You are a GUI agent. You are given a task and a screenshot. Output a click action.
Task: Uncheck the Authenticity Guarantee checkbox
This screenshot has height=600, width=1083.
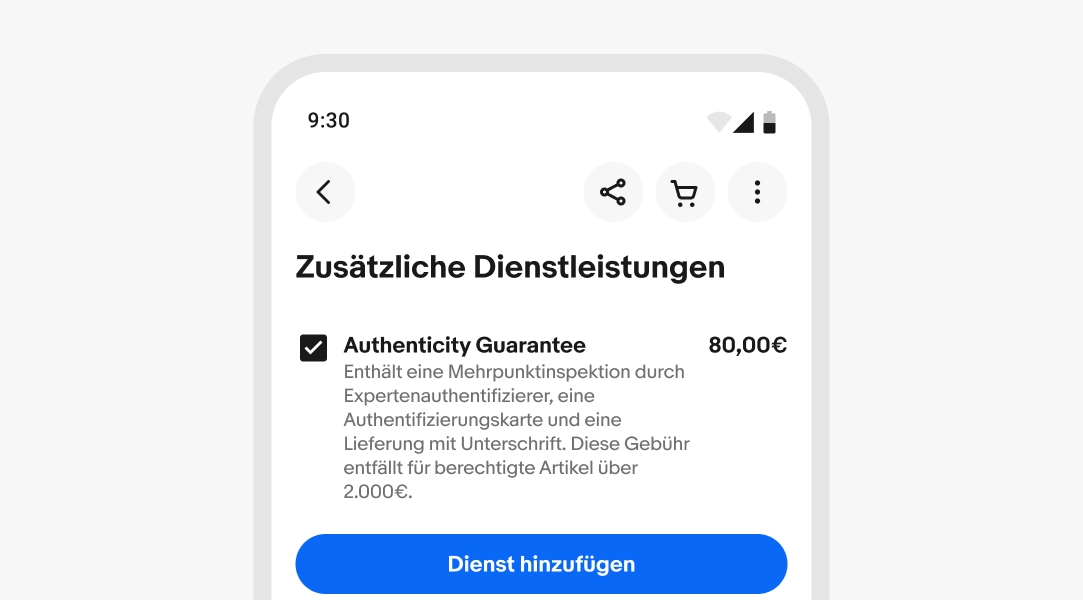(x=314, y=348)
